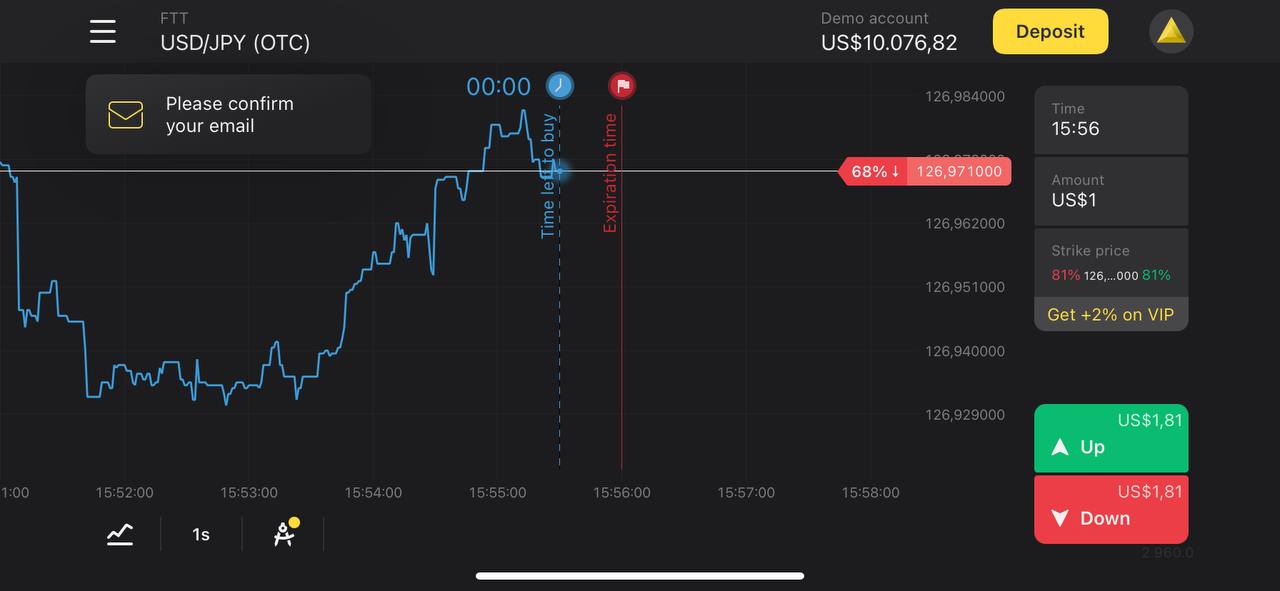Open the hamburger menu
Screen dimensions: 1280x591
[103, 32]
